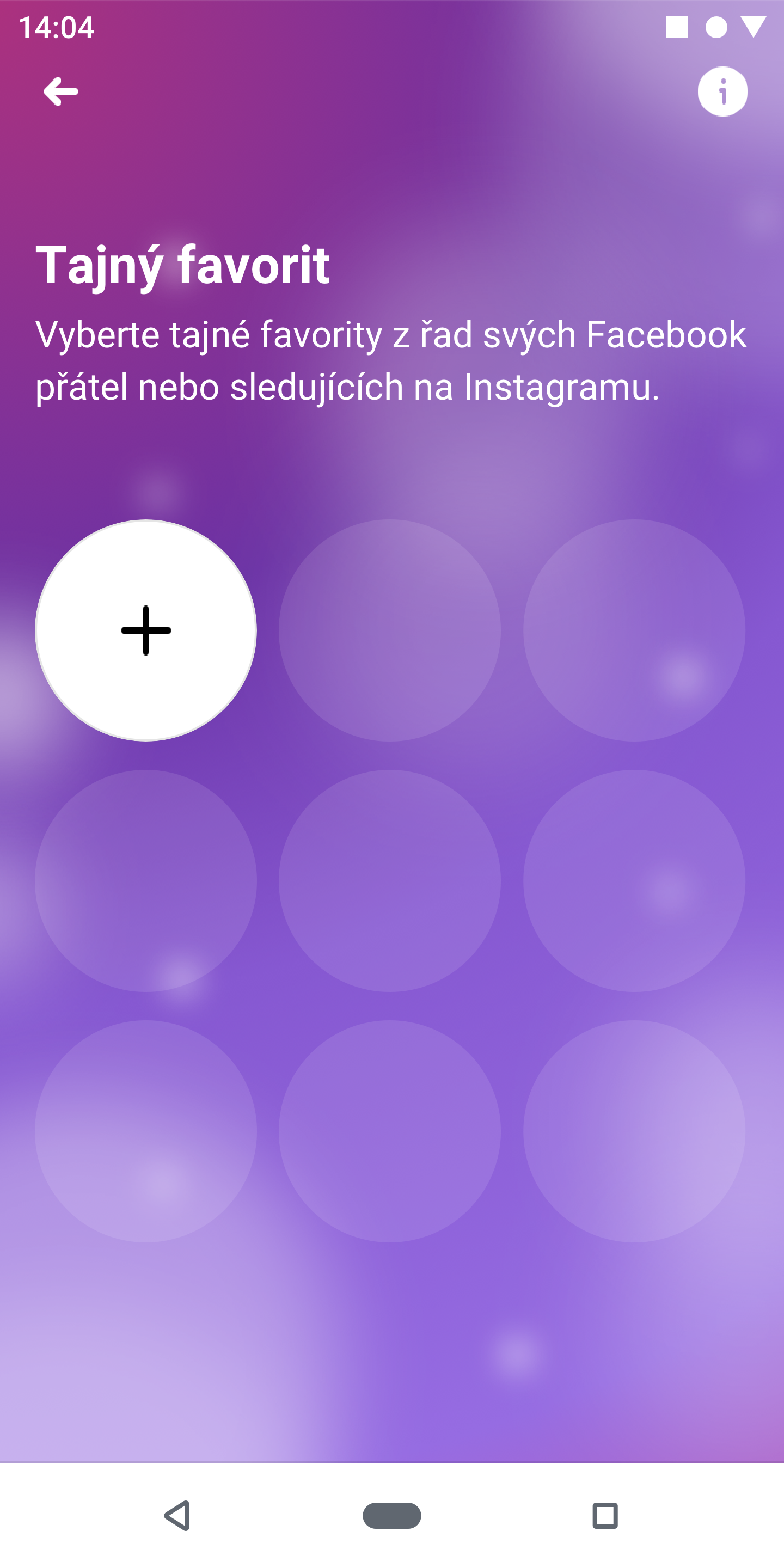Go back with the top arrow
Image resolution: width=784 pixels, height=1568 pixels.
61,91
